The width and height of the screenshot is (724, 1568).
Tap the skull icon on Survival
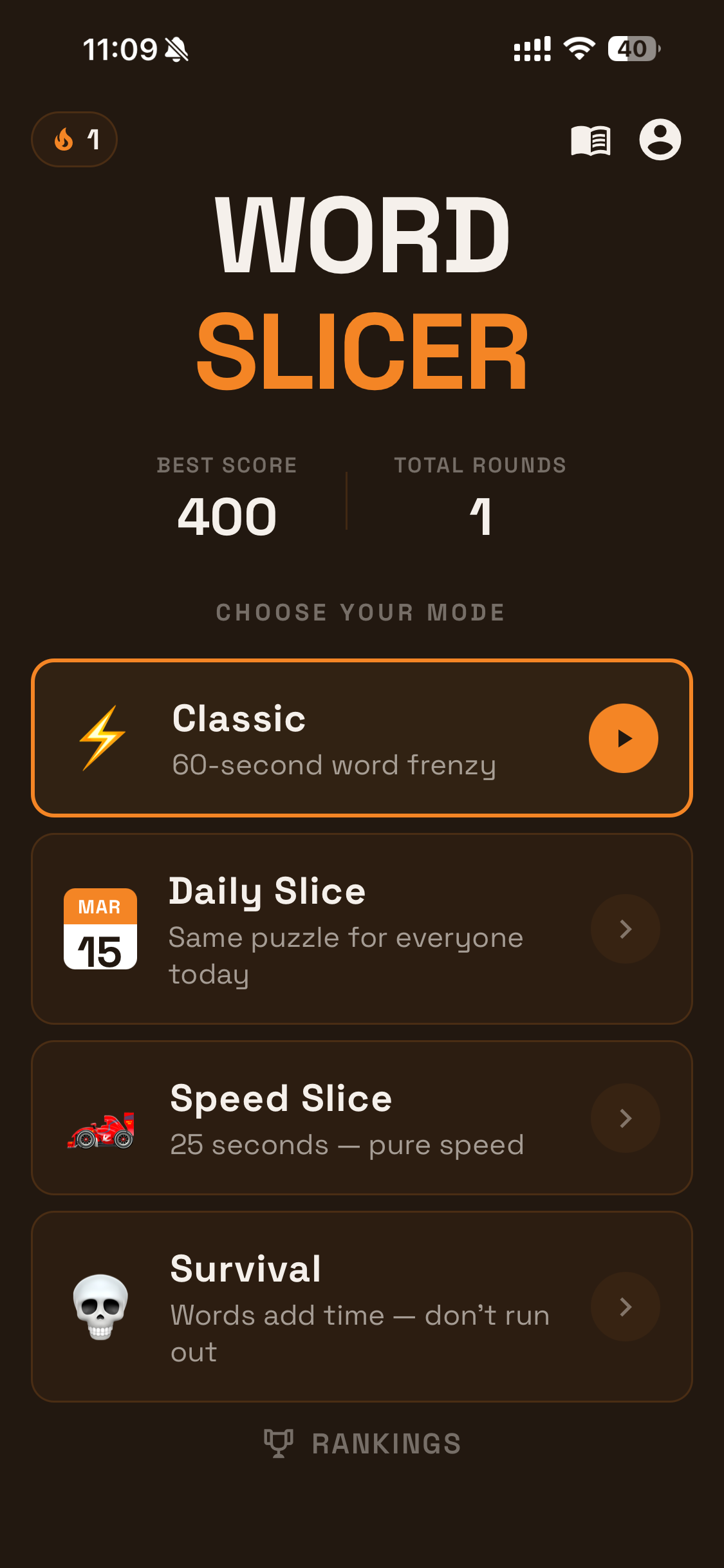(100, 1307)
